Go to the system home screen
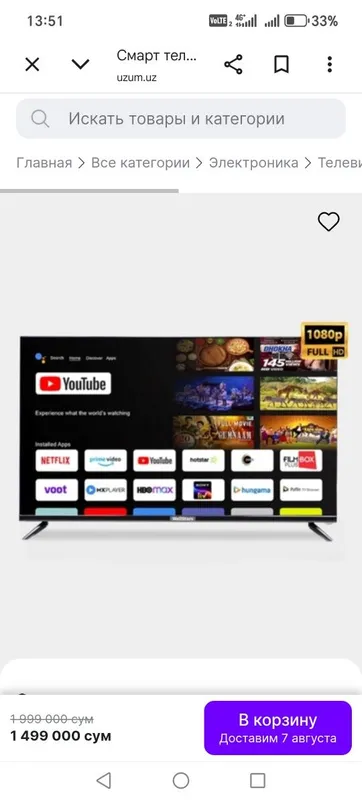This screenshot has width=362, height=800. pos(180,780)
